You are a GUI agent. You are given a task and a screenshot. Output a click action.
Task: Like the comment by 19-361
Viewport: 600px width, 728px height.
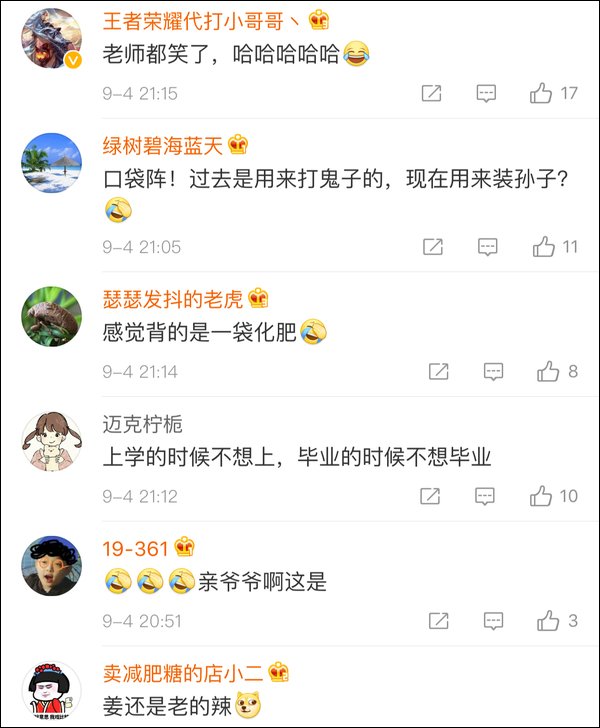[x=548, y=621]
